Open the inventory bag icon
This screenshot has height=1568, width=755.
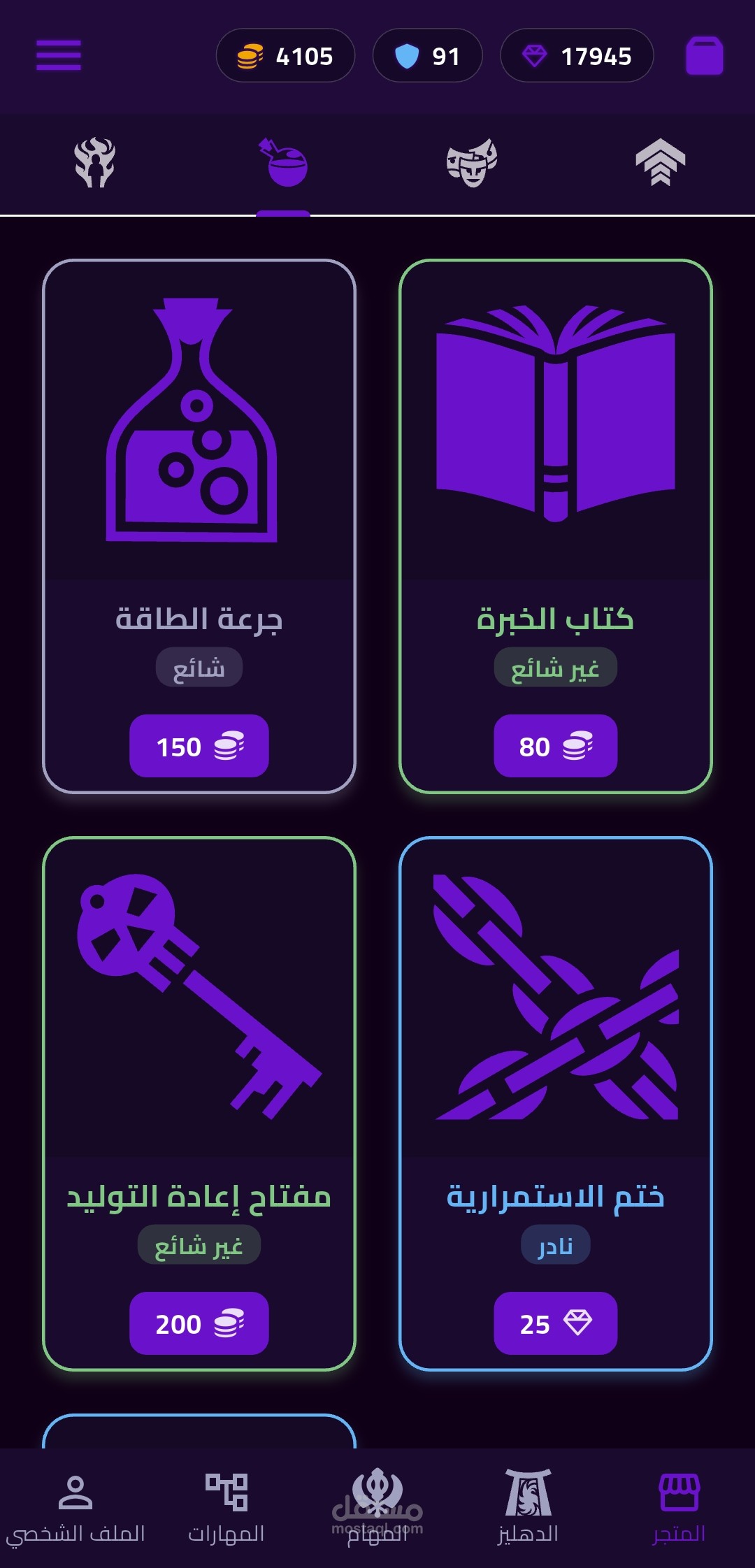click(704, 55)
